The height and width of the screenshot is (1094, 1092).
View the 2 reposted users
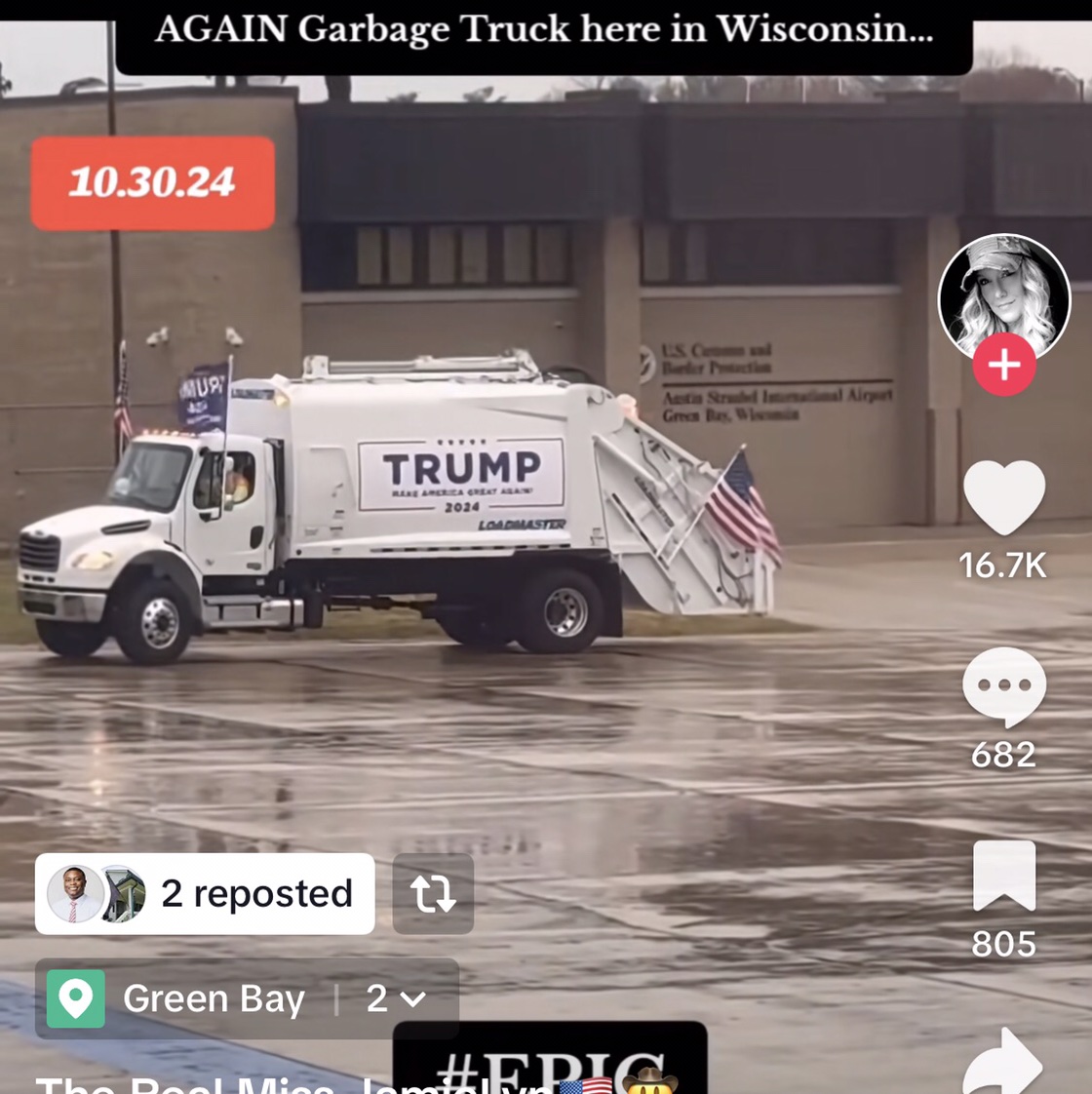[x=205, y=893]
